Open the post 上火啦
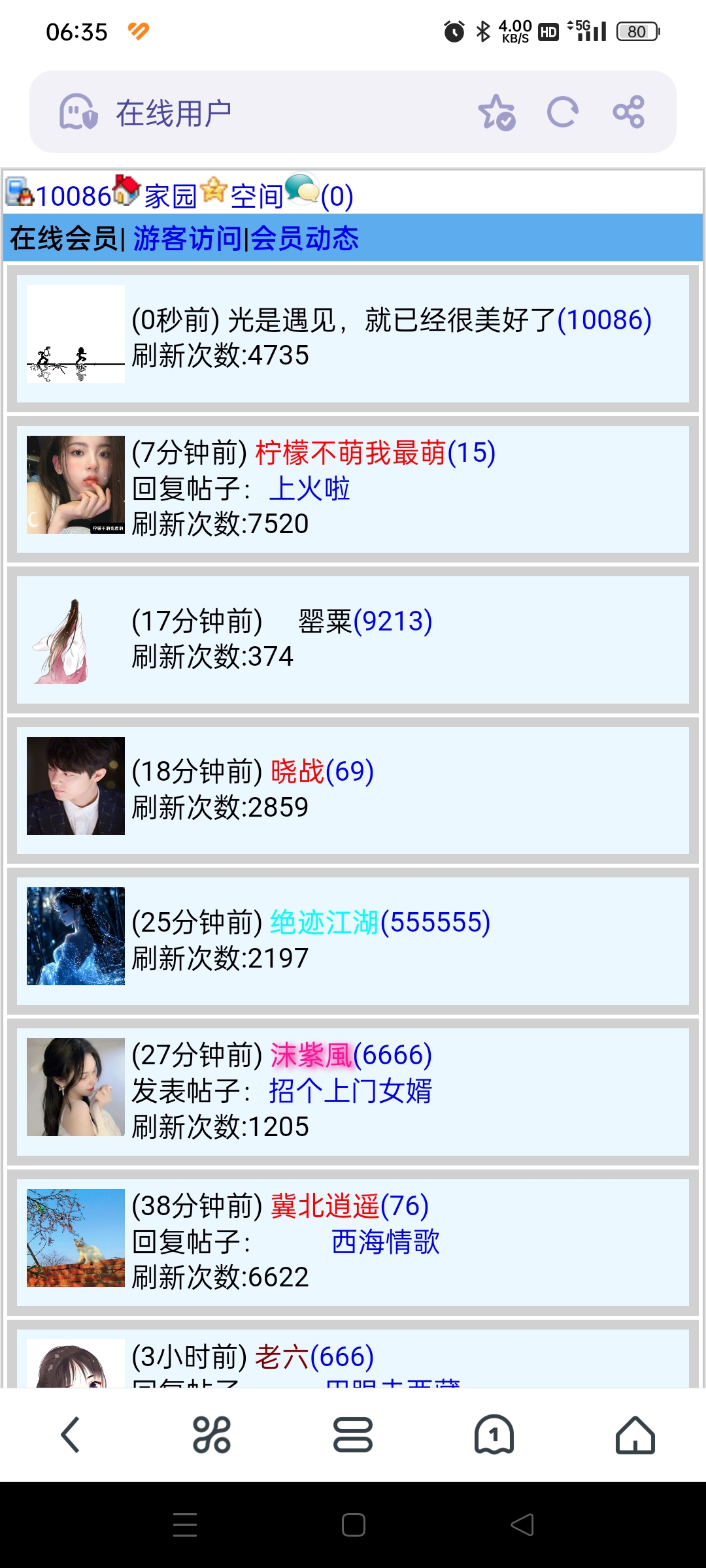The image size is (706, 1568). click(309, 489)
